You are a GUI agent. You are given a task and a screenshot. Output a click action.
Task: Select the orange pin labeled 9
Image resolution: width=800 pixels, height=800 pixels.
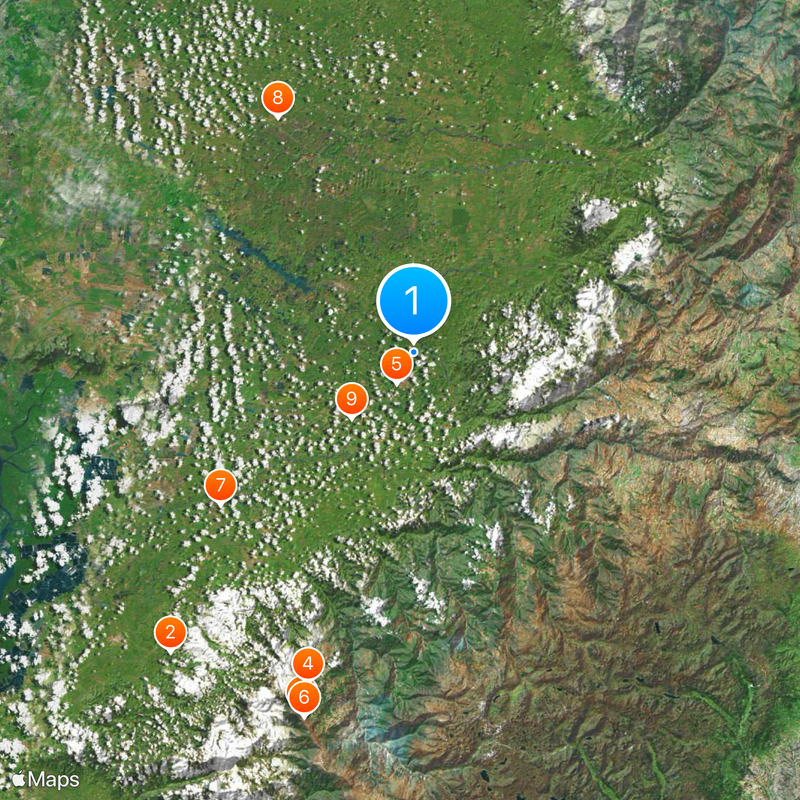[351, 399]
